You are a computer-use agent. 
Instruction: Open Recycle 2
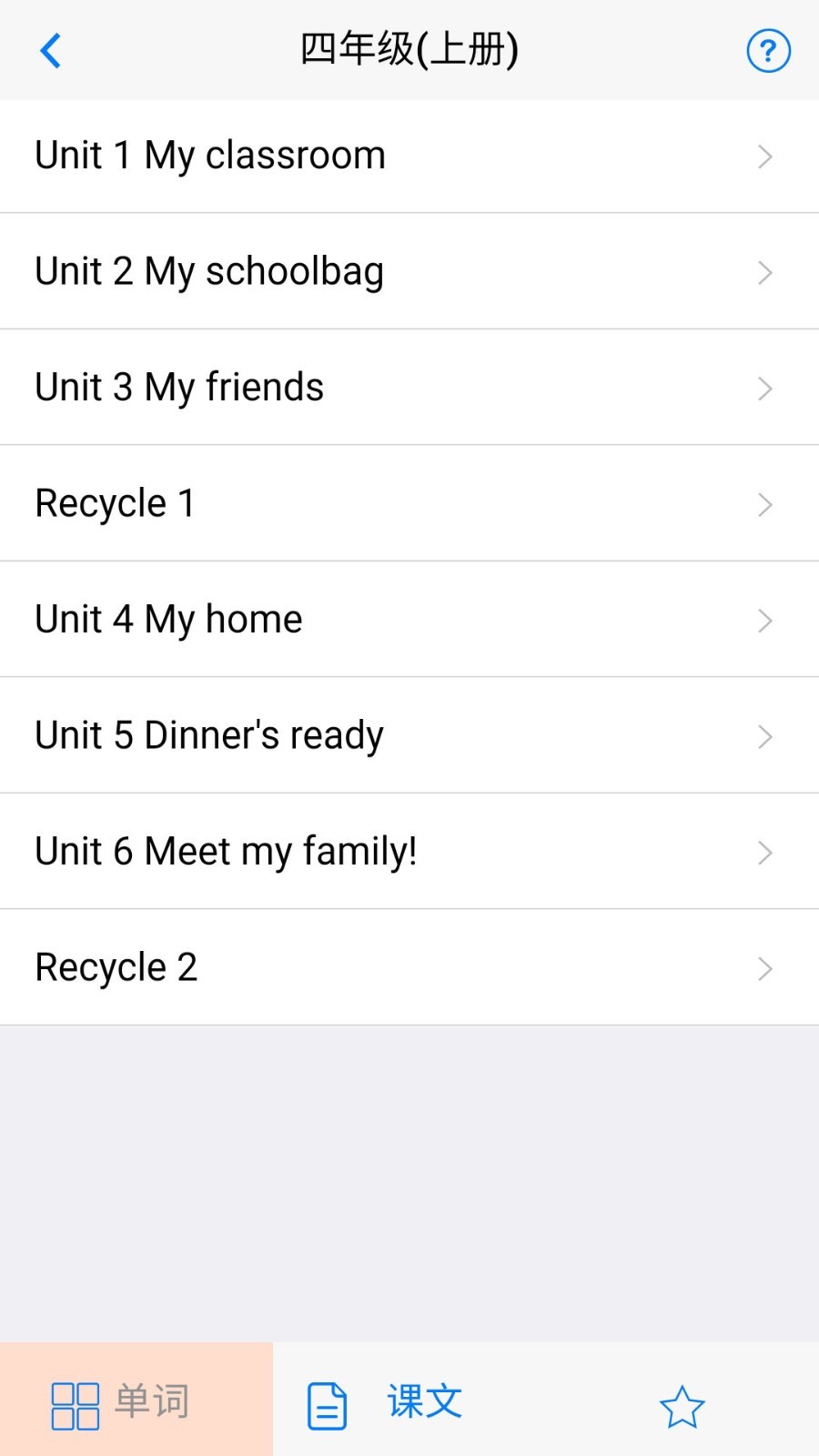tap(409, 967)
